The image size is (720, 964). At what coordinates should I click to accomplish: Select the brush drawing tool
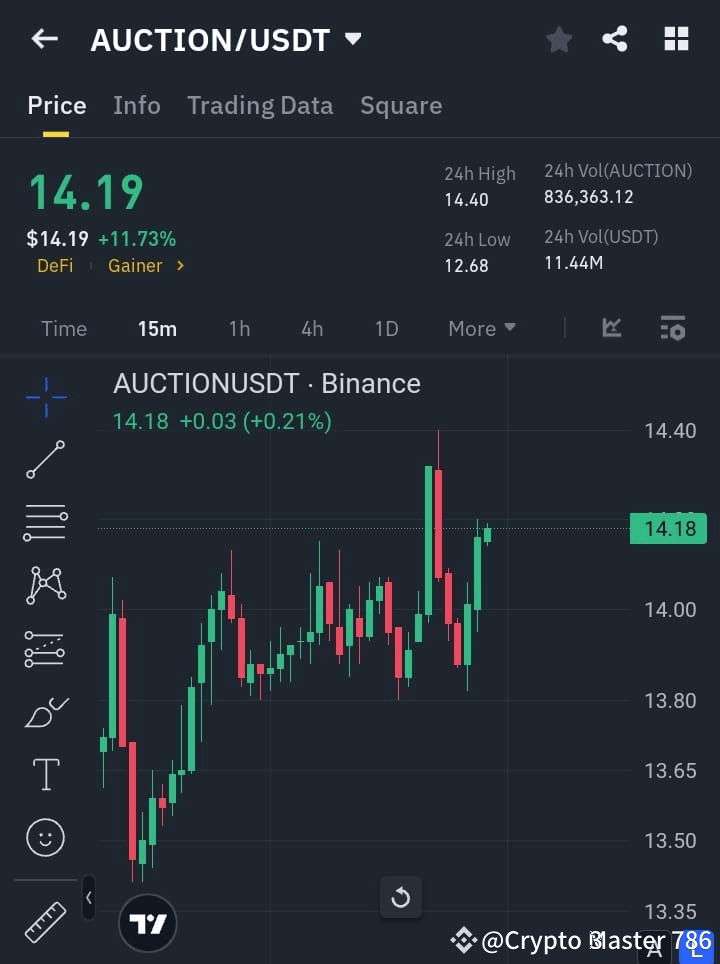(x=45, y=711)
